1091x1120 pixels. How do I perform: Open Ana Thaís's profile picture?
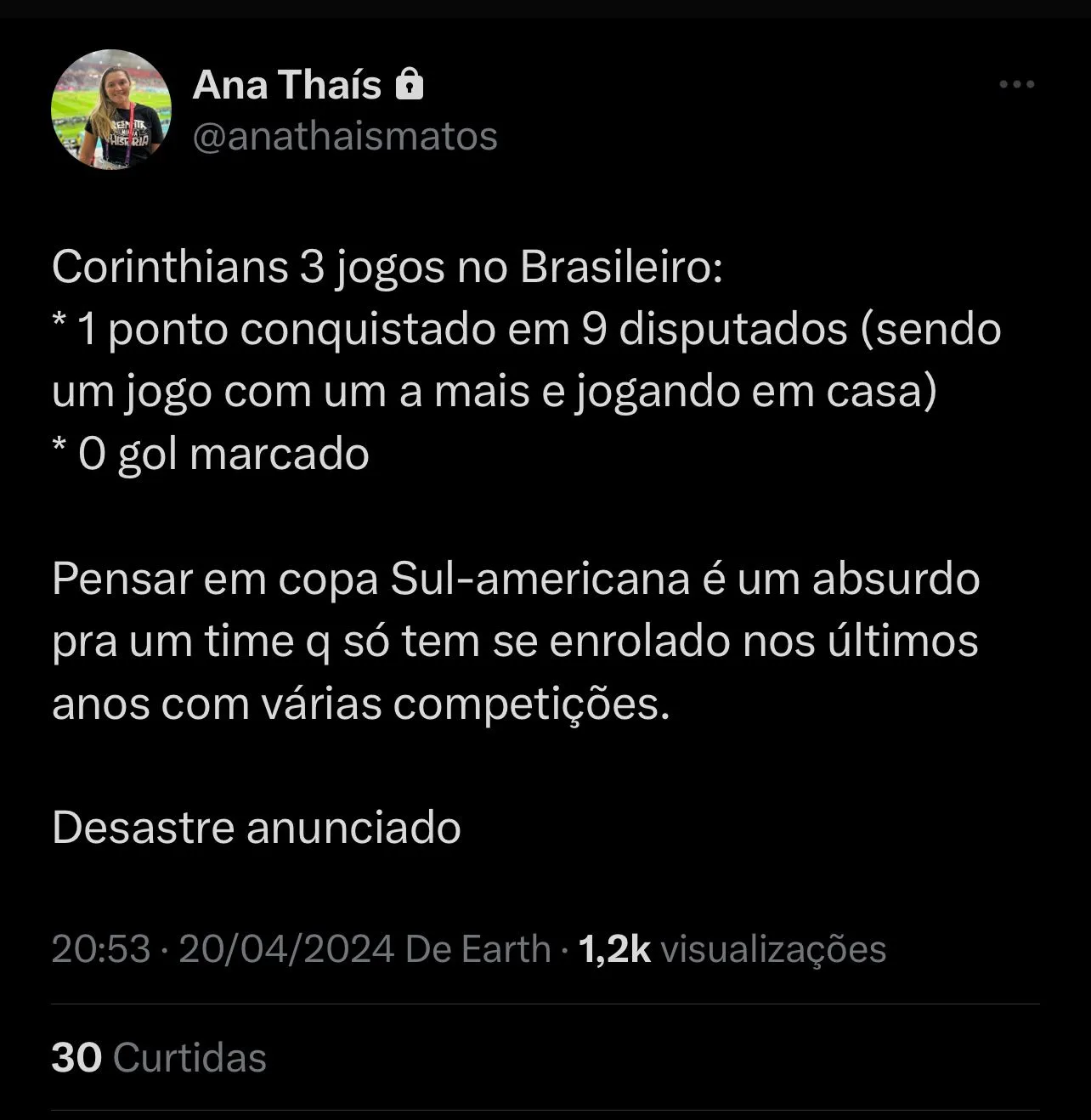111,110
